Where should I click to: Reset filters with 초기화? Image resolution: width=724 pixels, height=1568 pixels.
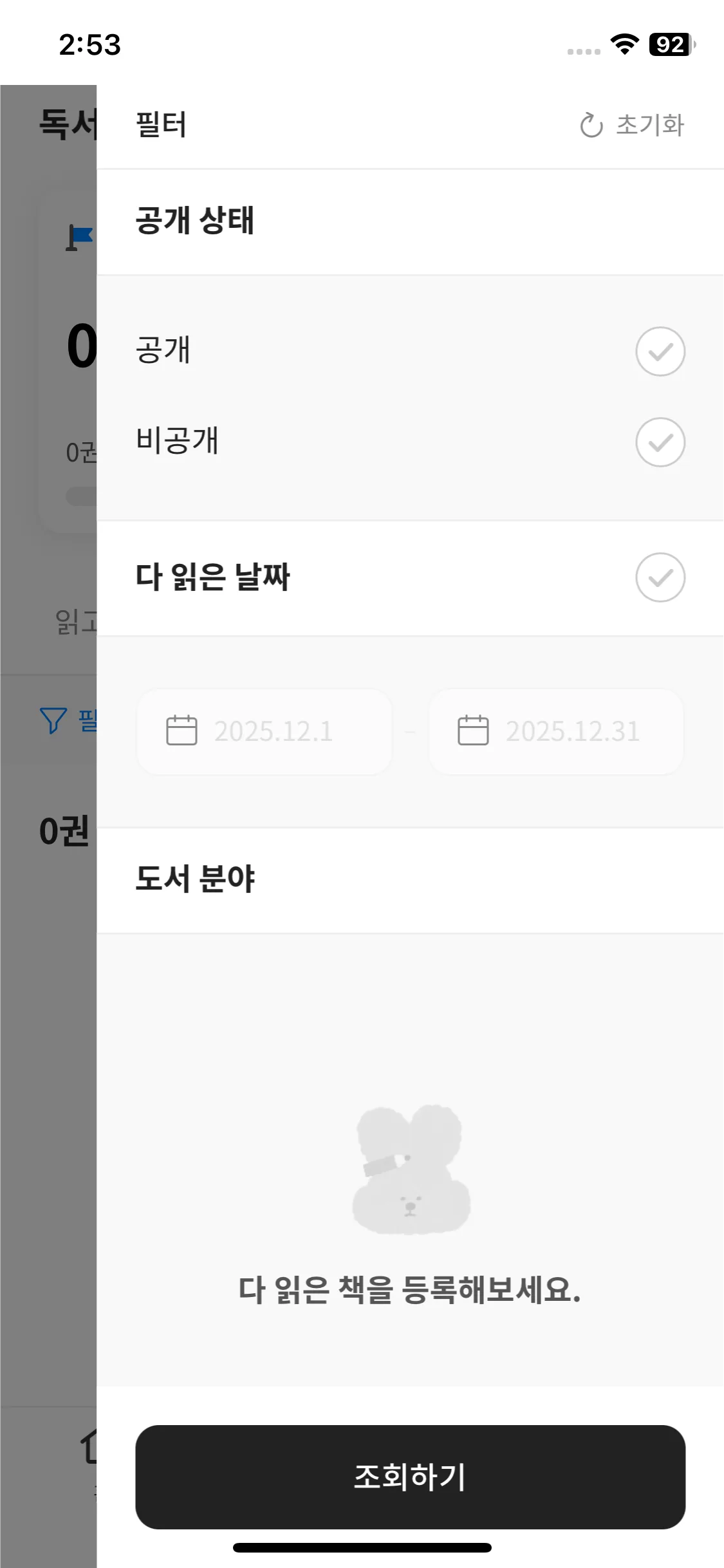point(632,125)
